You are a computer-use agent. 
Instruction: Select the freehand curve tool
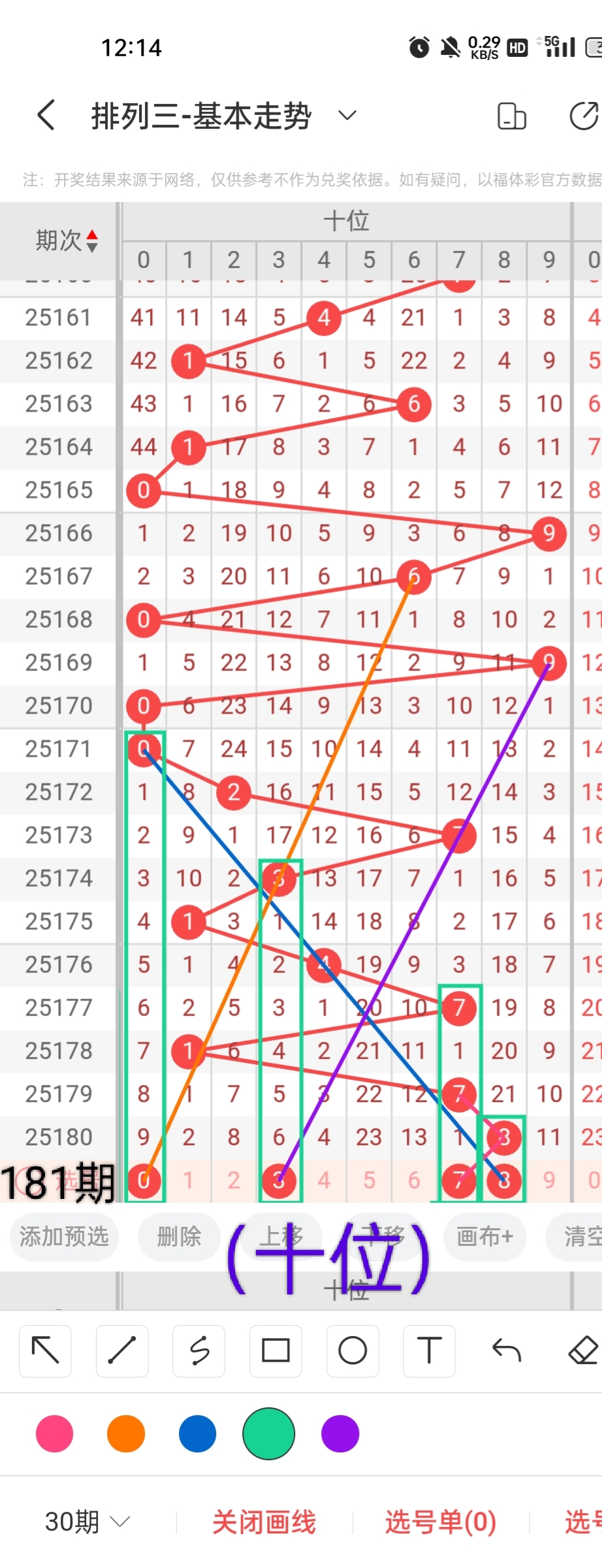pyautogui.click(x=199, y=1350)
